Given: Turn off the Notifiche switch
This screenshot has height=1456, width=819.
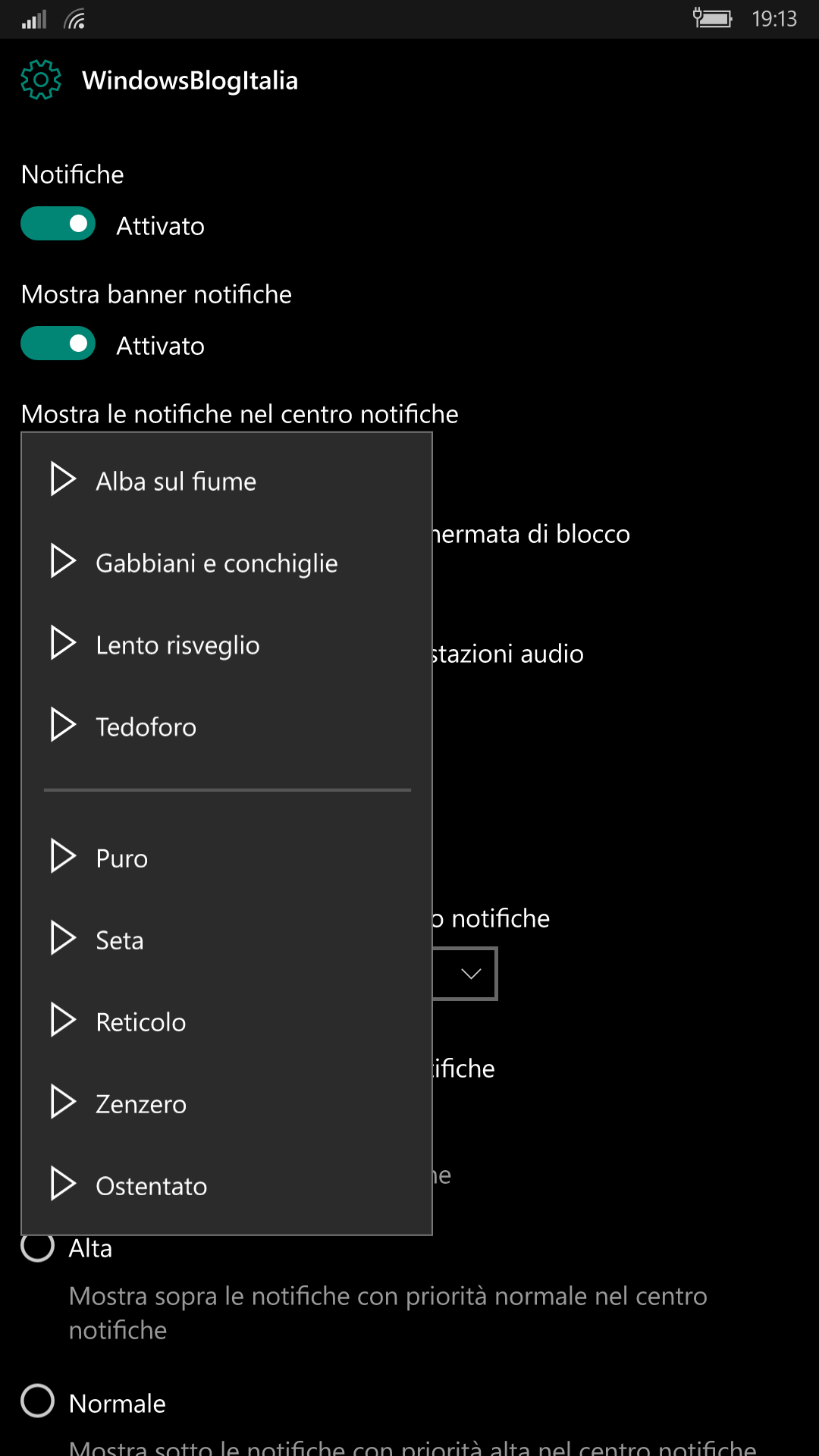Looking at the screenshot, I should point(58,224).
